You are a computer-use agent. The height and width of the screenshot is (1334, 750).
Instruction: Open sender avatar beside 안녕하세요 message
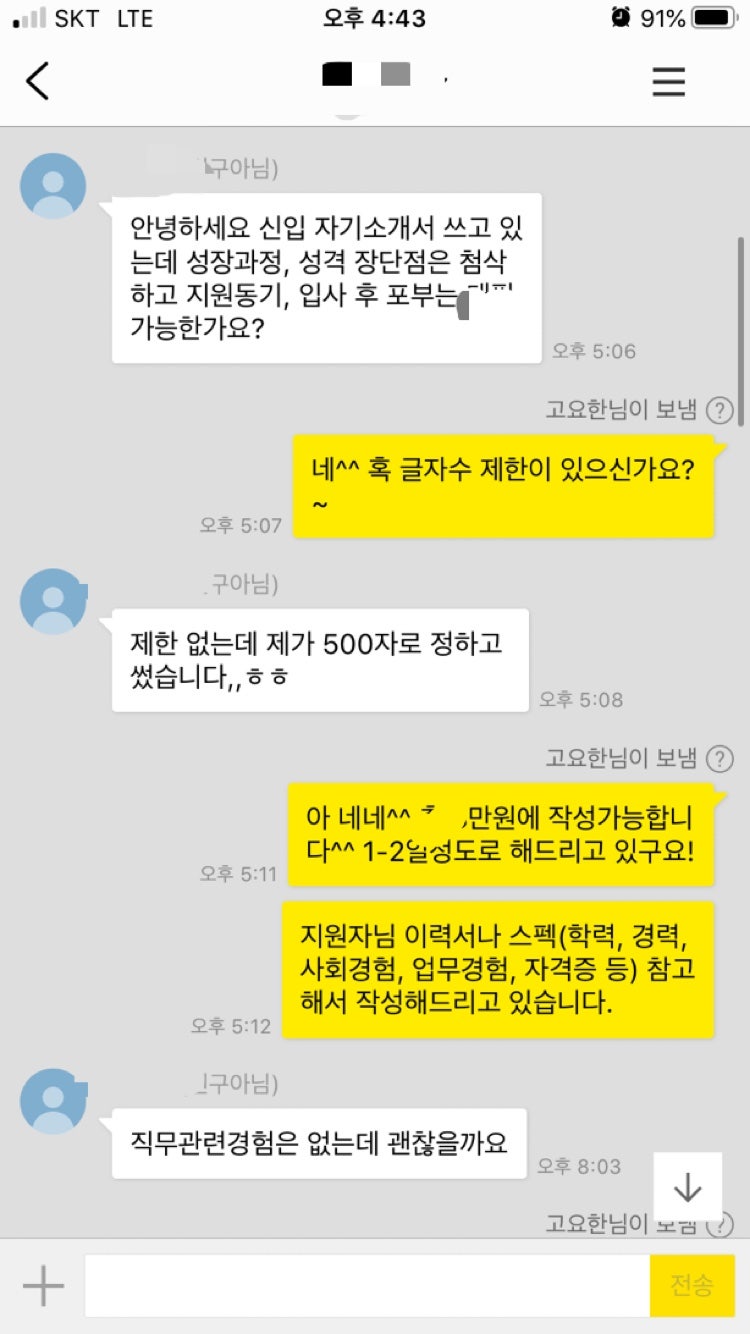click(x=53, y=186)
